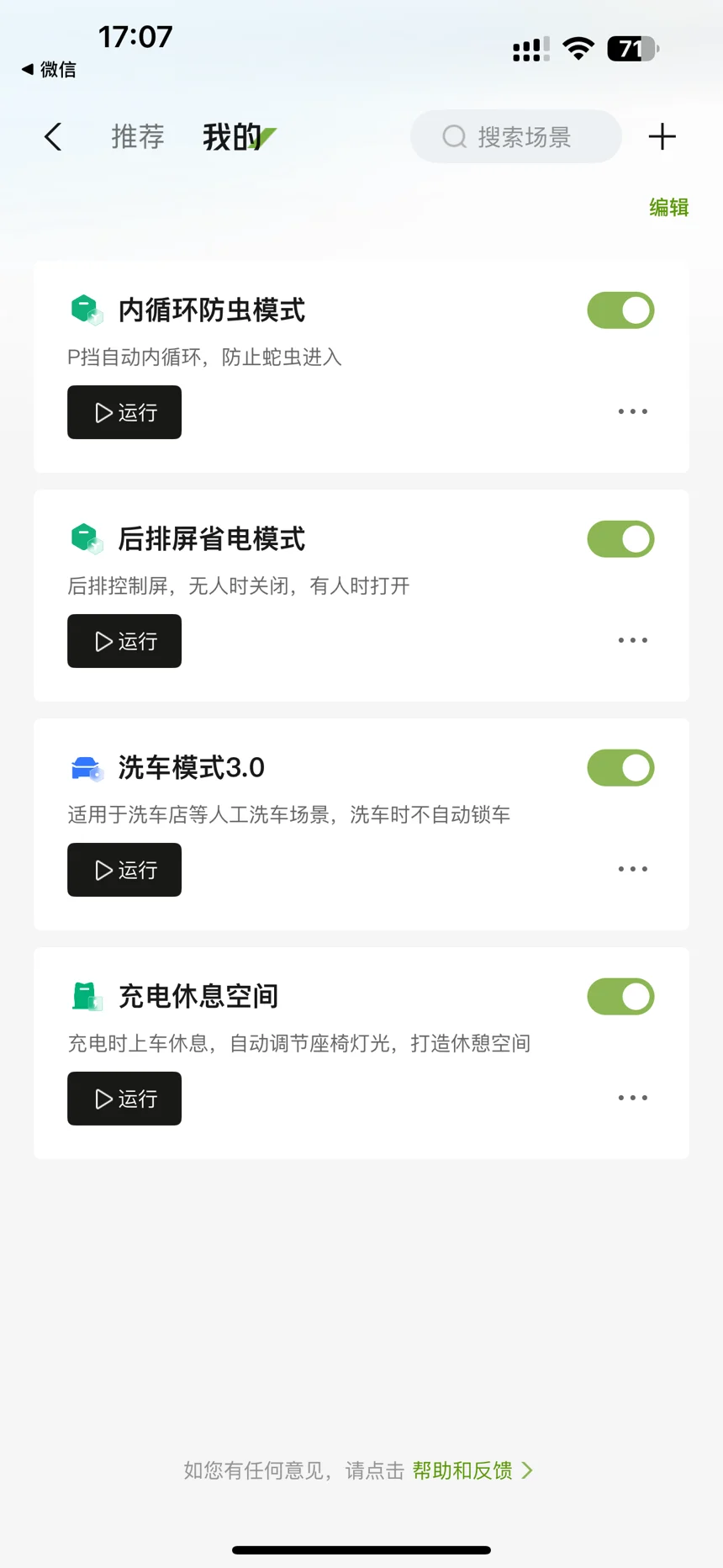Go back using the top-left arrow

(53, 136)
